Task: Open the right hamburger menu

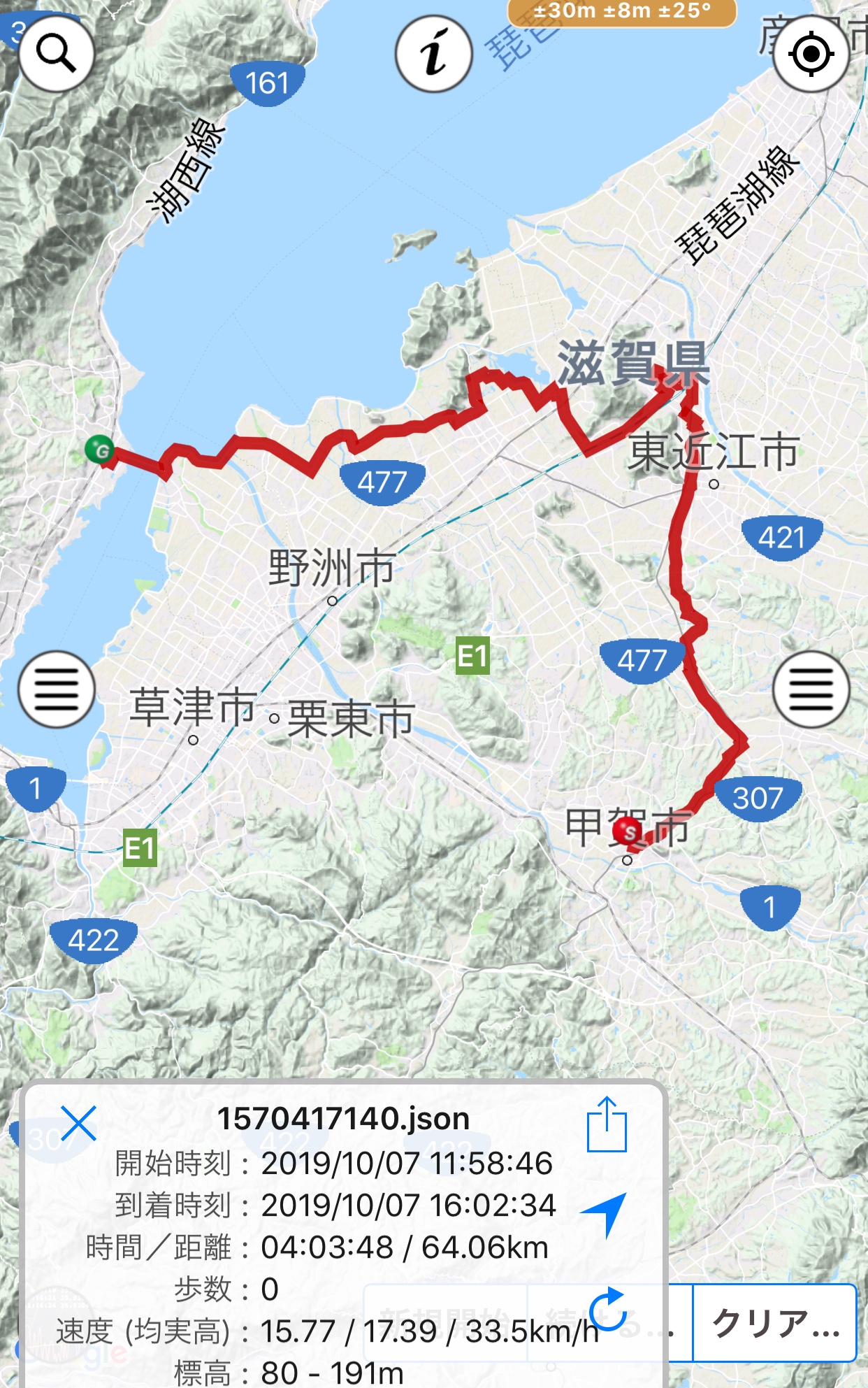Action: (x=811, y=689)
